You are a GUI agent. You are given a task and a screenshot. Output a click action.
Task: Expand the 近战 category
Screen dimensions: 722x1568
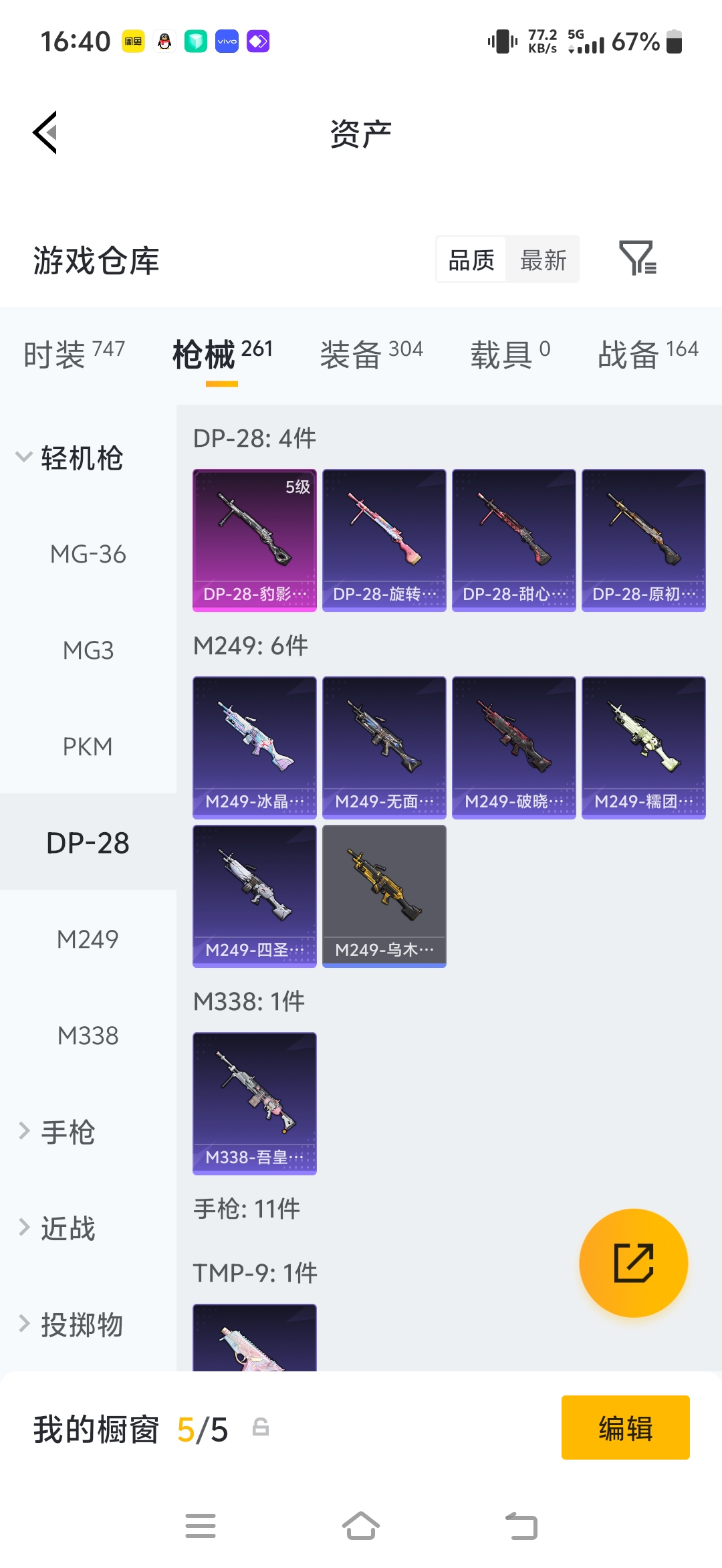click(x=57, y=1228)
